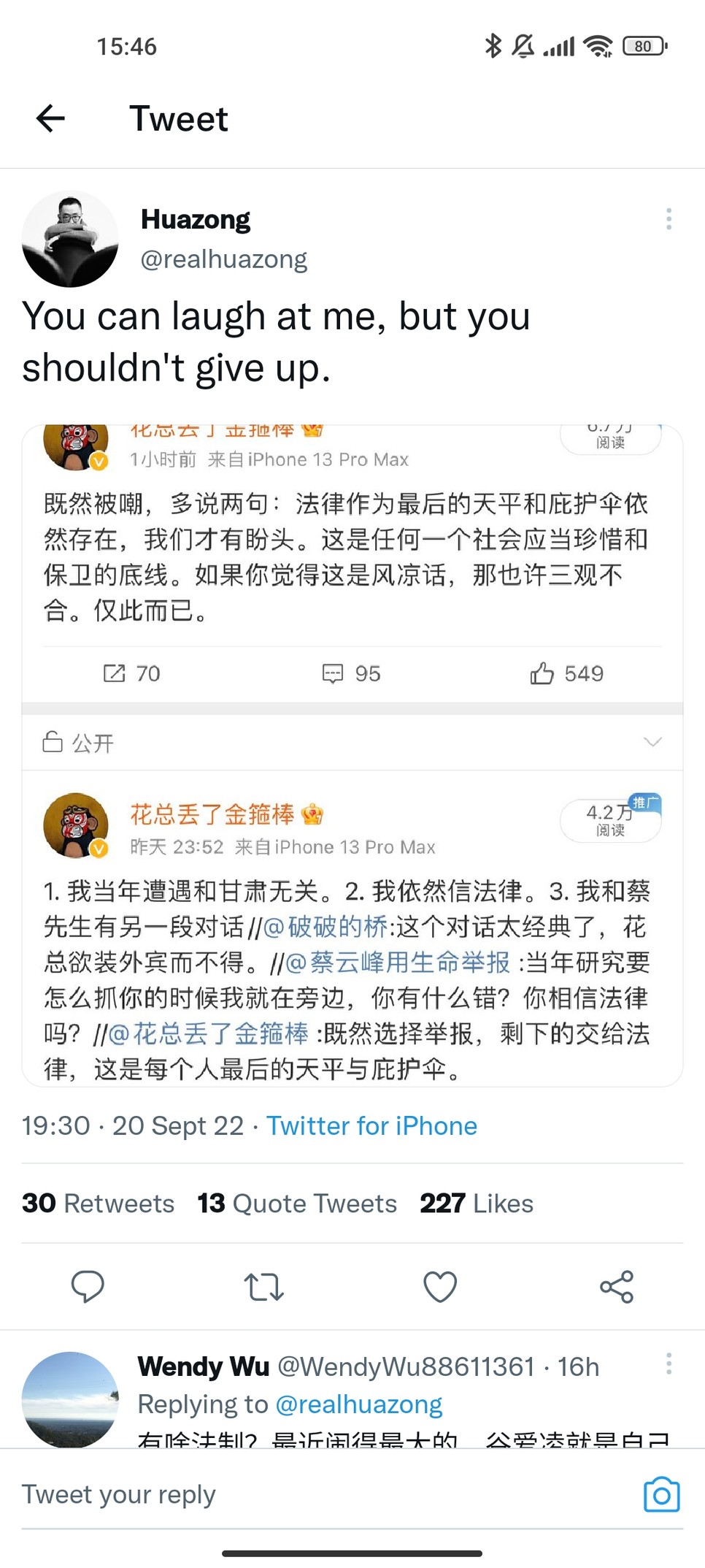
Task: Go back using the arrow
Action: [50, 118]
